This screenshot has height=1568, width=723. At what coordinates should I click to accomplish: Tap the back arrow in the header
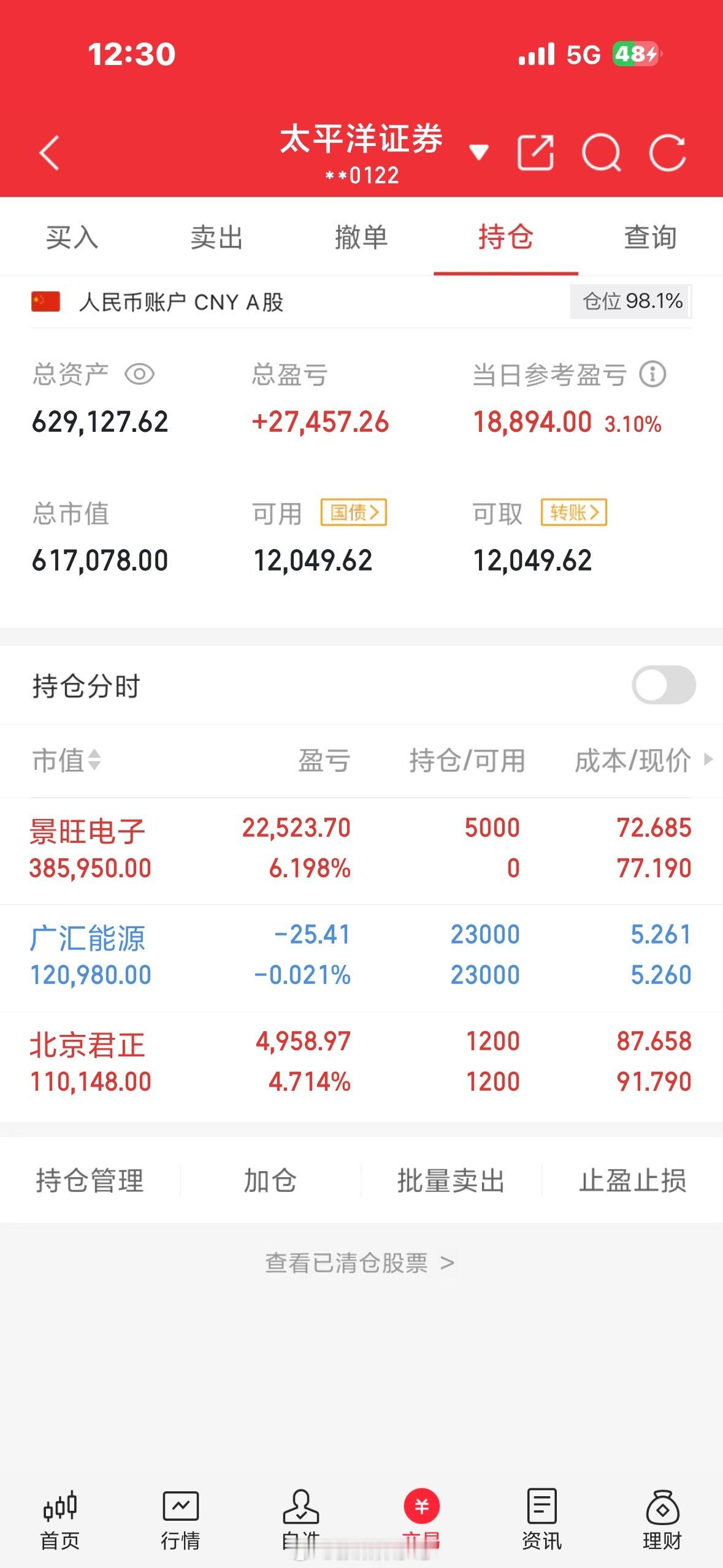[x=49, y=154]
